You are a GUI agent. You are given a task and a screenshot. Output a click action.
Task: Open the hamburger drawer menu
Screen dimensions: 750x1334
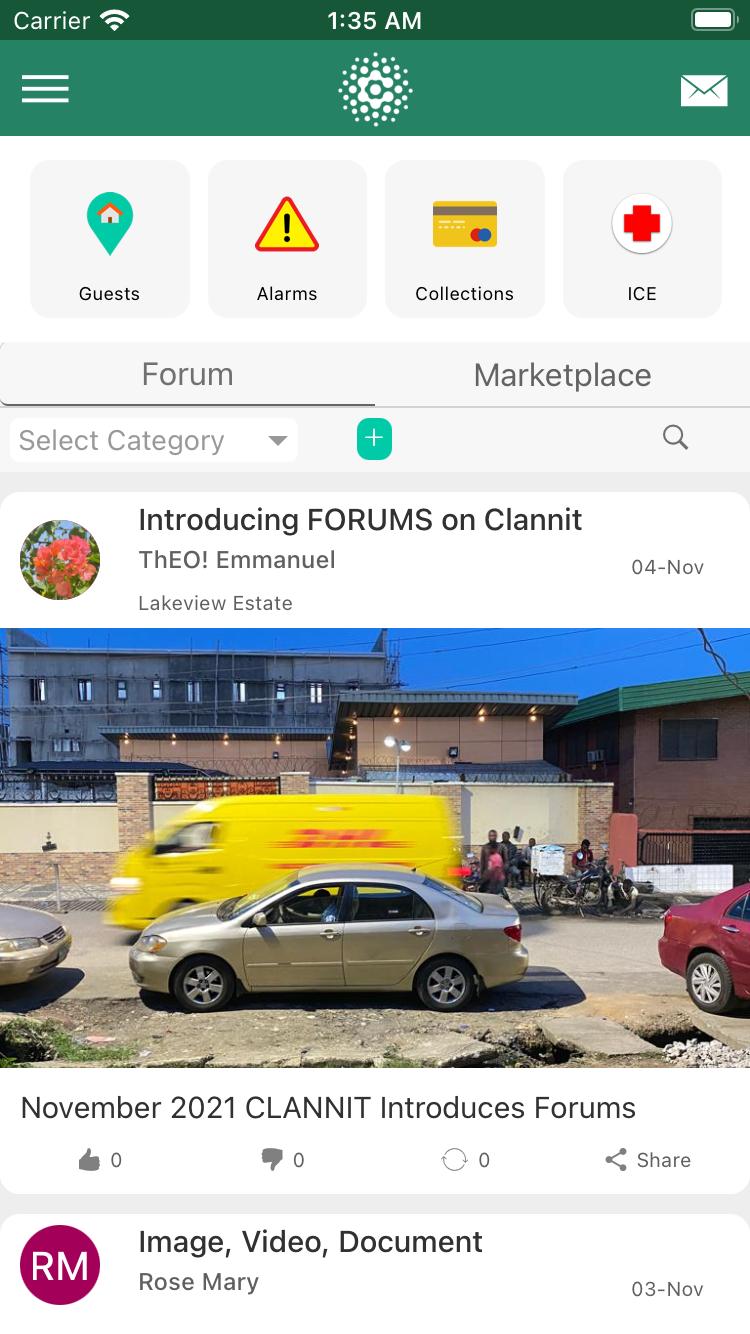[45, 89]
